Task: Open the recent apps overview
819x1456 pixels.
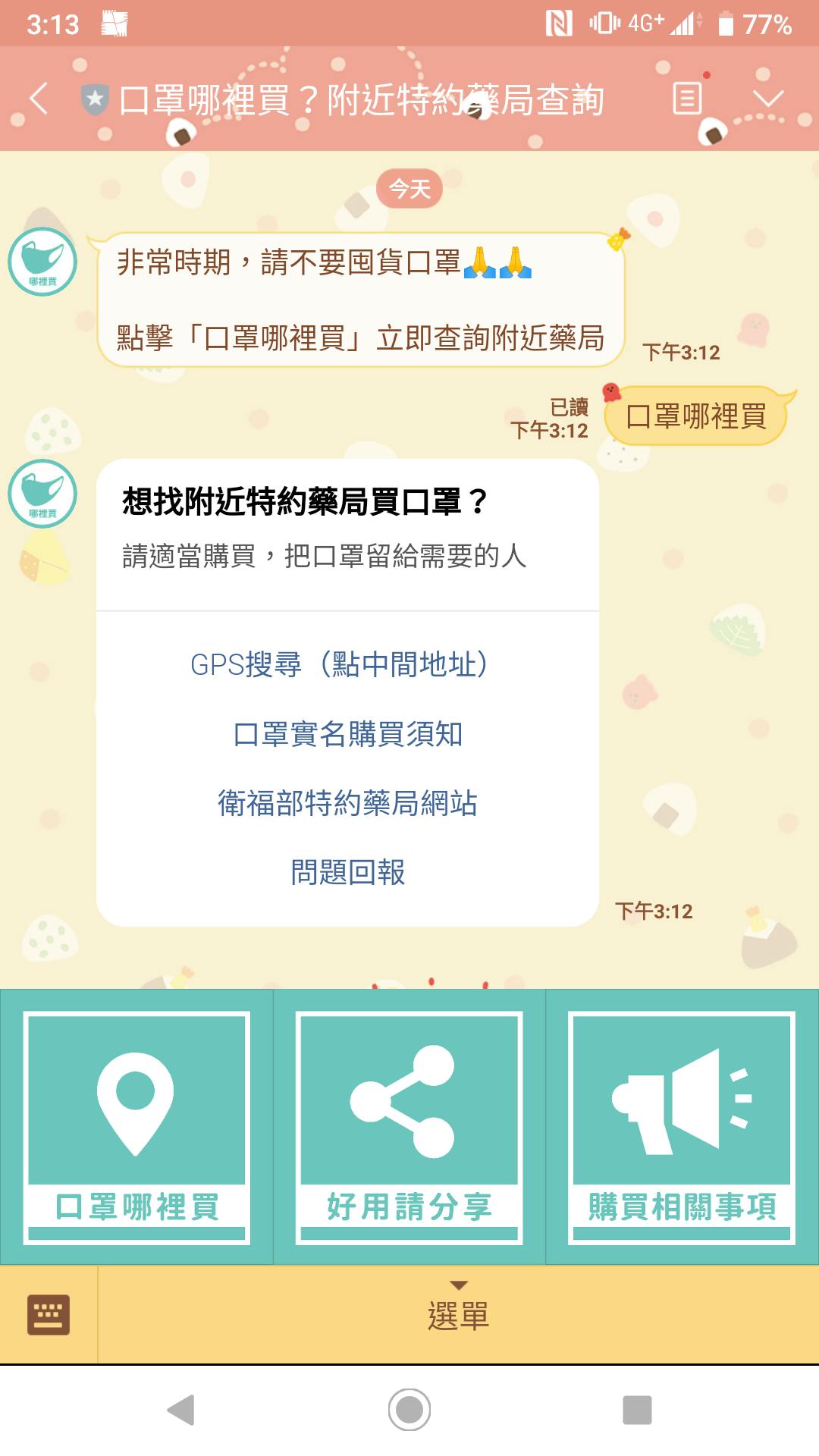Action: click(637, 1410)
